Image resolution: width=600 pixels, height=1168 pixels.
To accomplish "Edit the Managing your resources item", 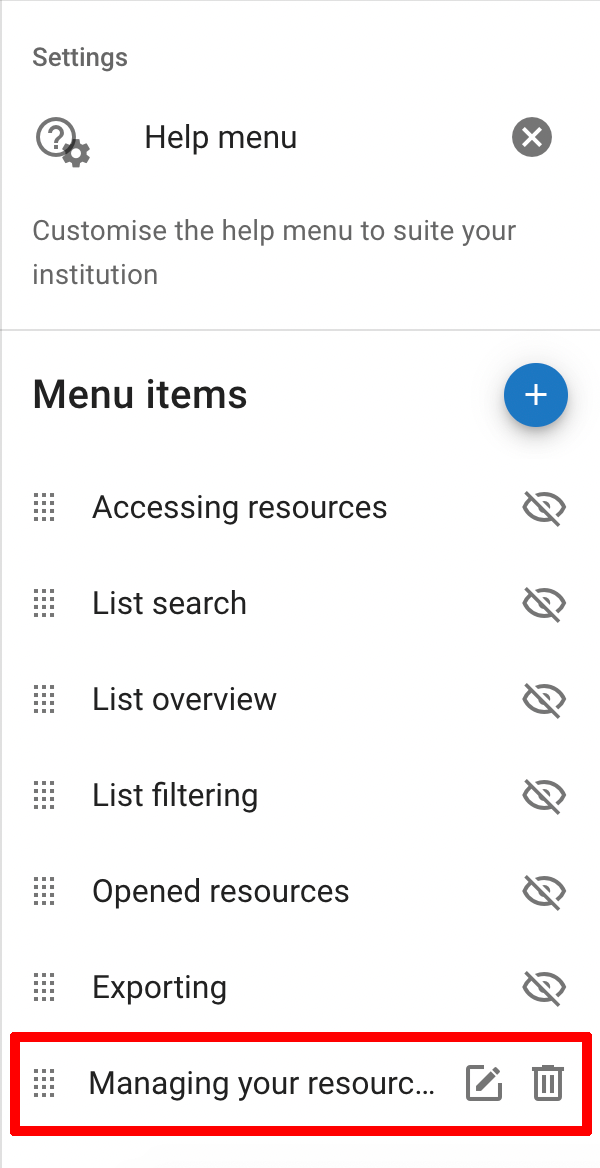I will click(x=484, y=1084).
